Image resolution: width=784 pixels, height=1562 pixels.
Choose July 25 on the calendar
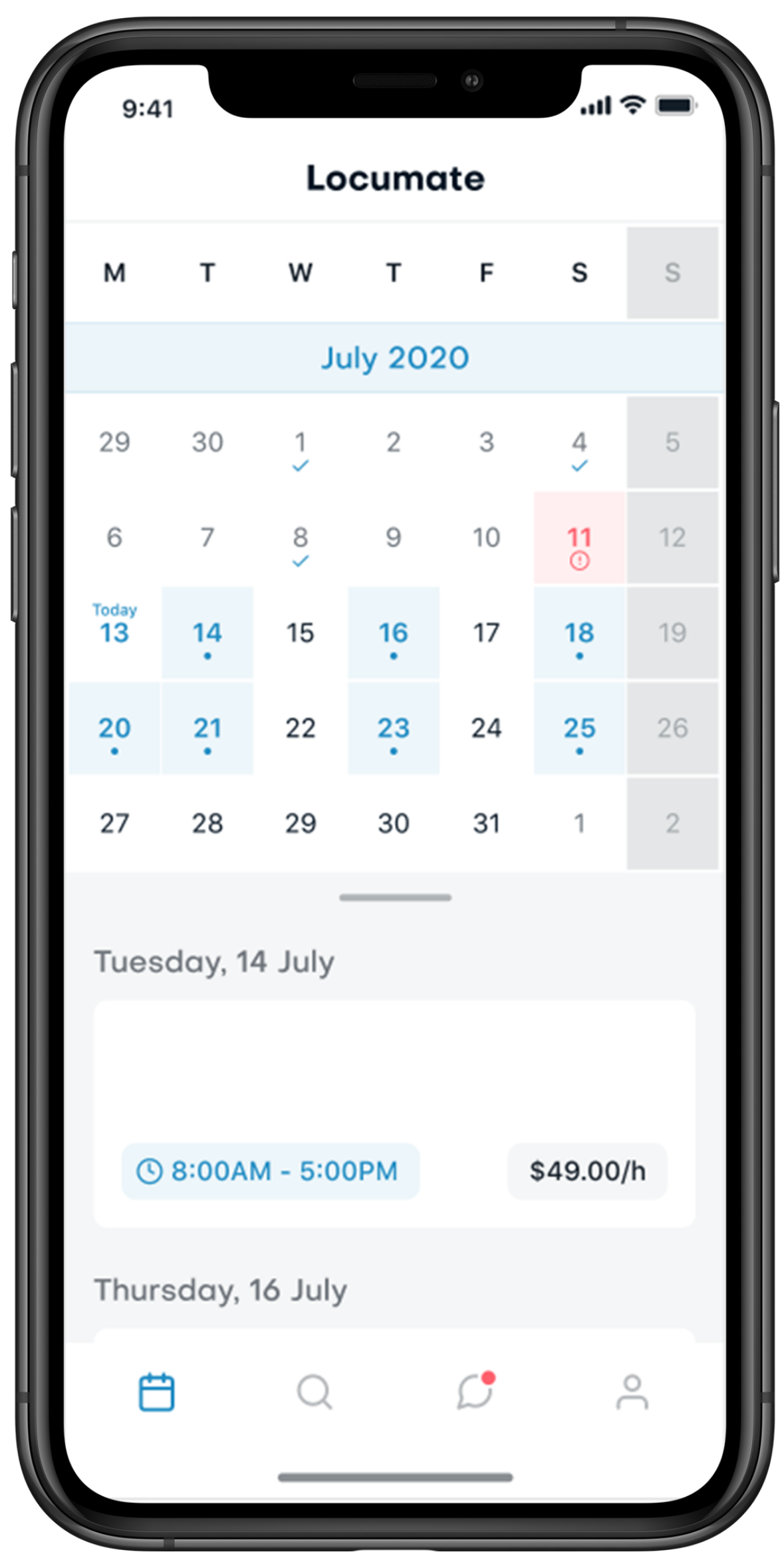tap(579, 728)
